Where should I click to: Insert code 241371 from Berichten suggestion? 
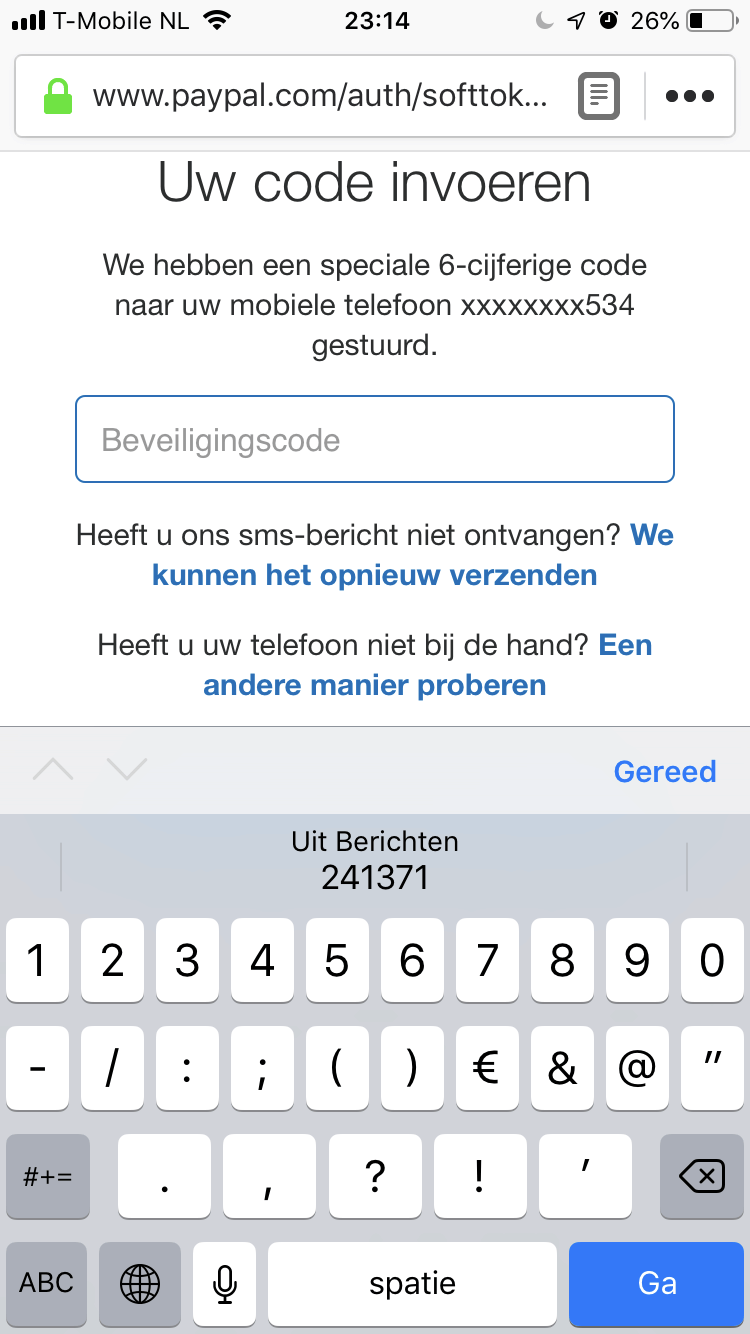click(x=374, y=860)
